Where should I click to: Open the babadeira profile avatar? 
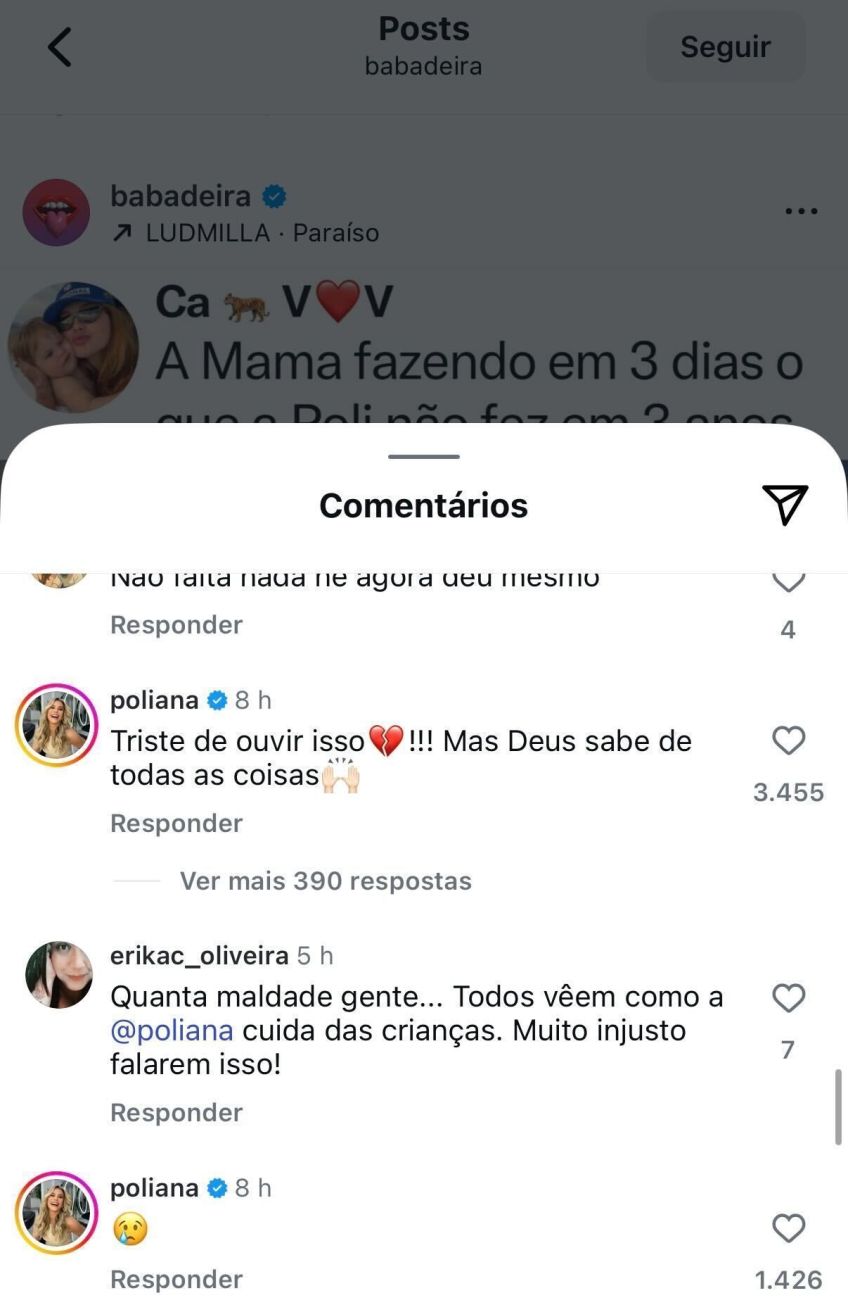(56, 212)
